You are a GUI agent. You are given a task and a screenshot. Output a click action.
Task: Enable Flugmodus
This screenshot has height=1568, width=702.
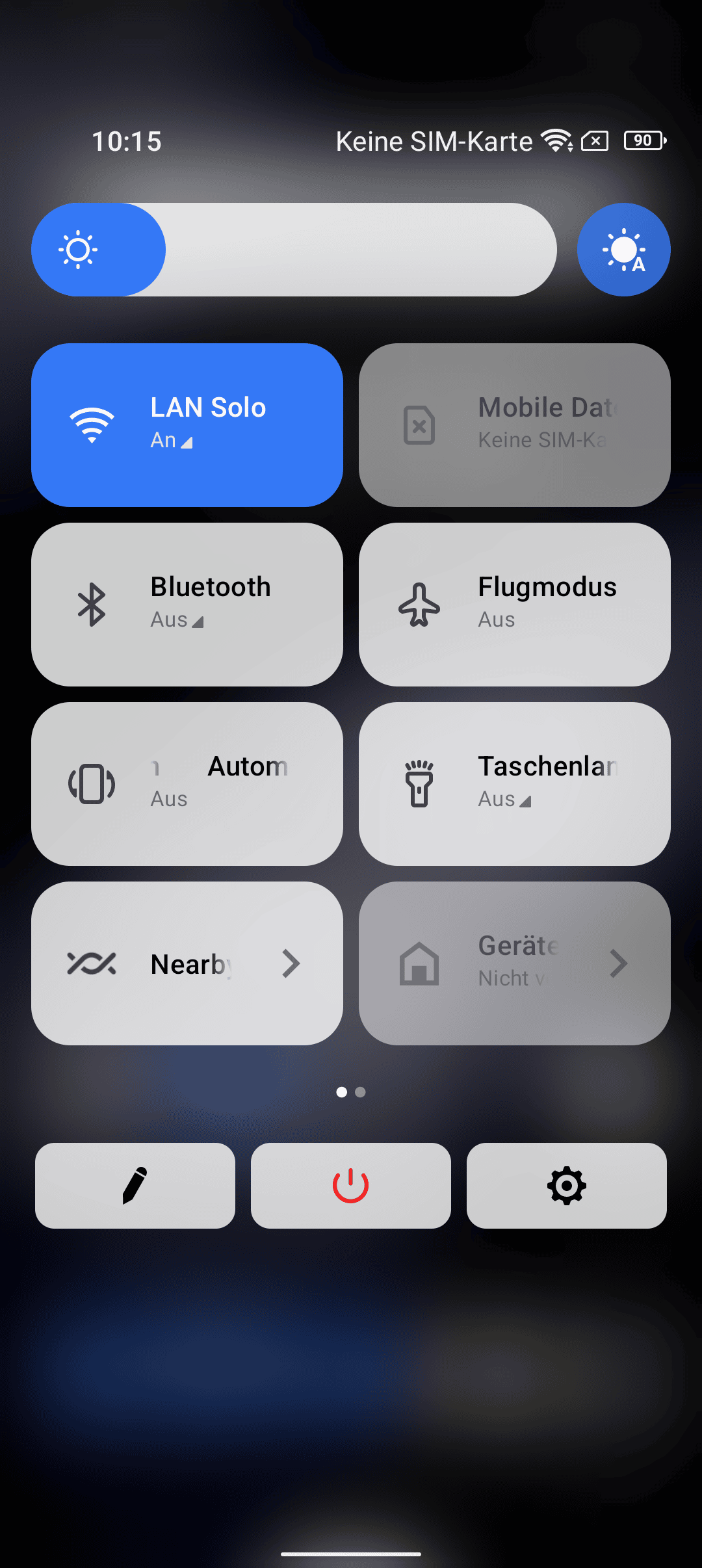point(514,605)
